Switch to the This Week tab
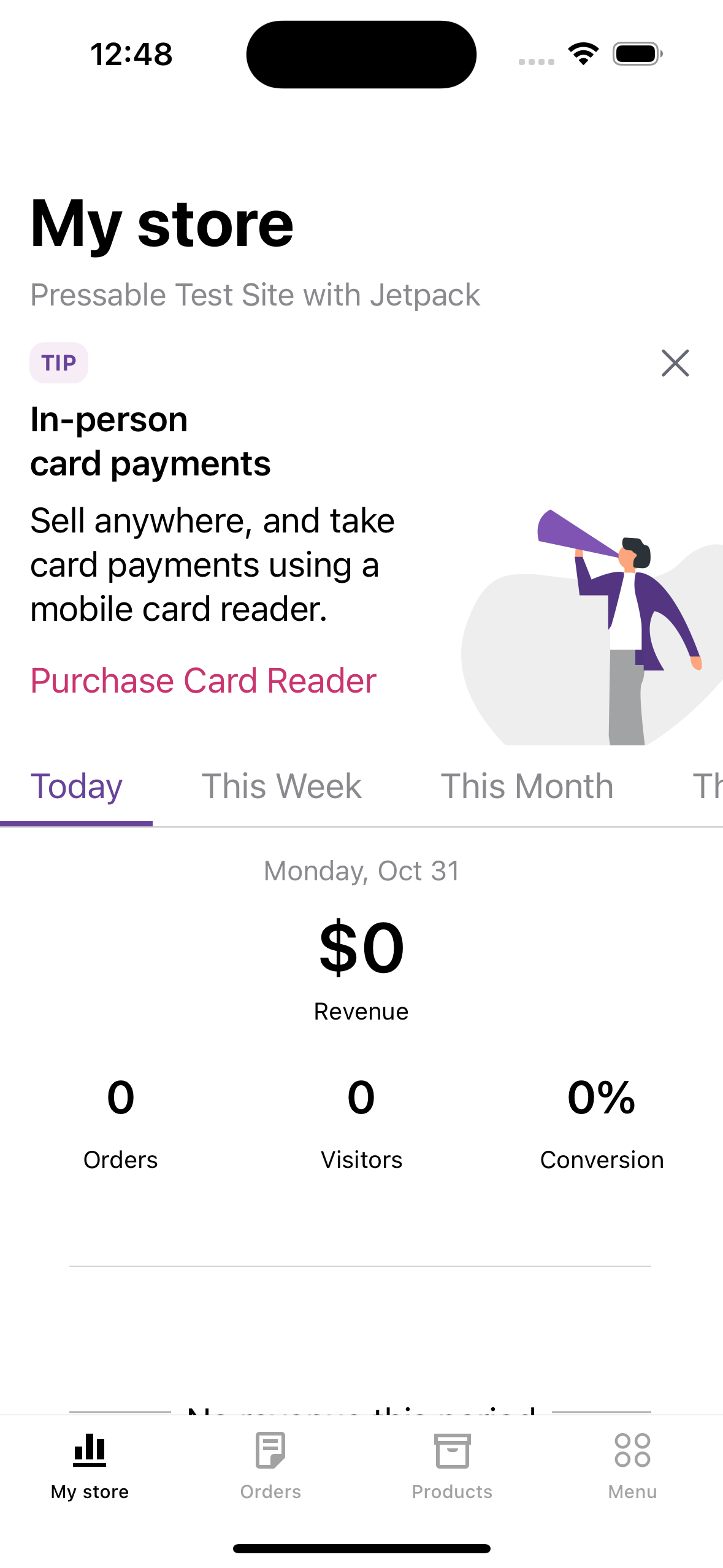723x1568 pixels. 281,786
